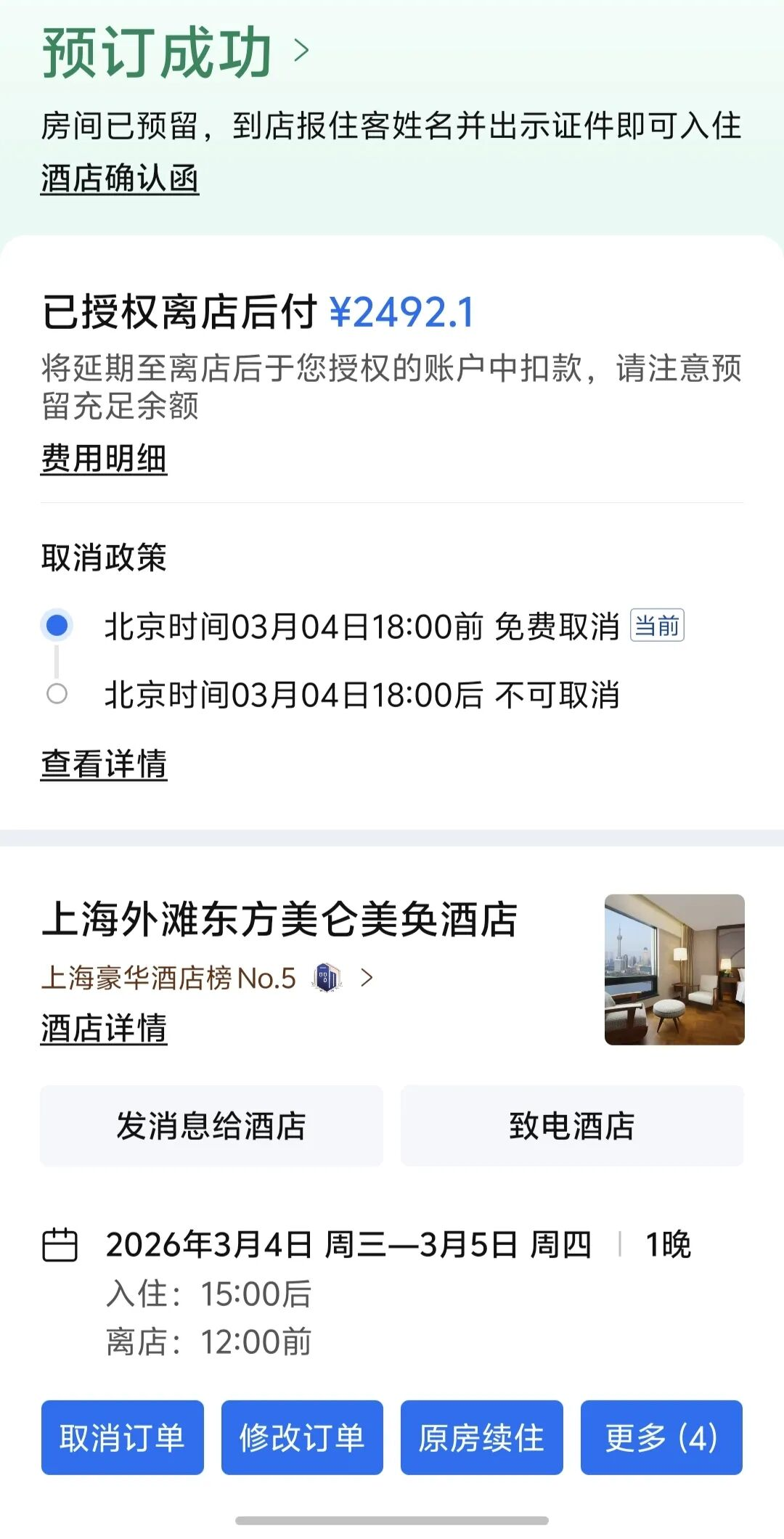Tap 发消息给酒店 to message hotel
Image resolution: width=784 pixels, height=1539 pixels.
point(211,1126)
